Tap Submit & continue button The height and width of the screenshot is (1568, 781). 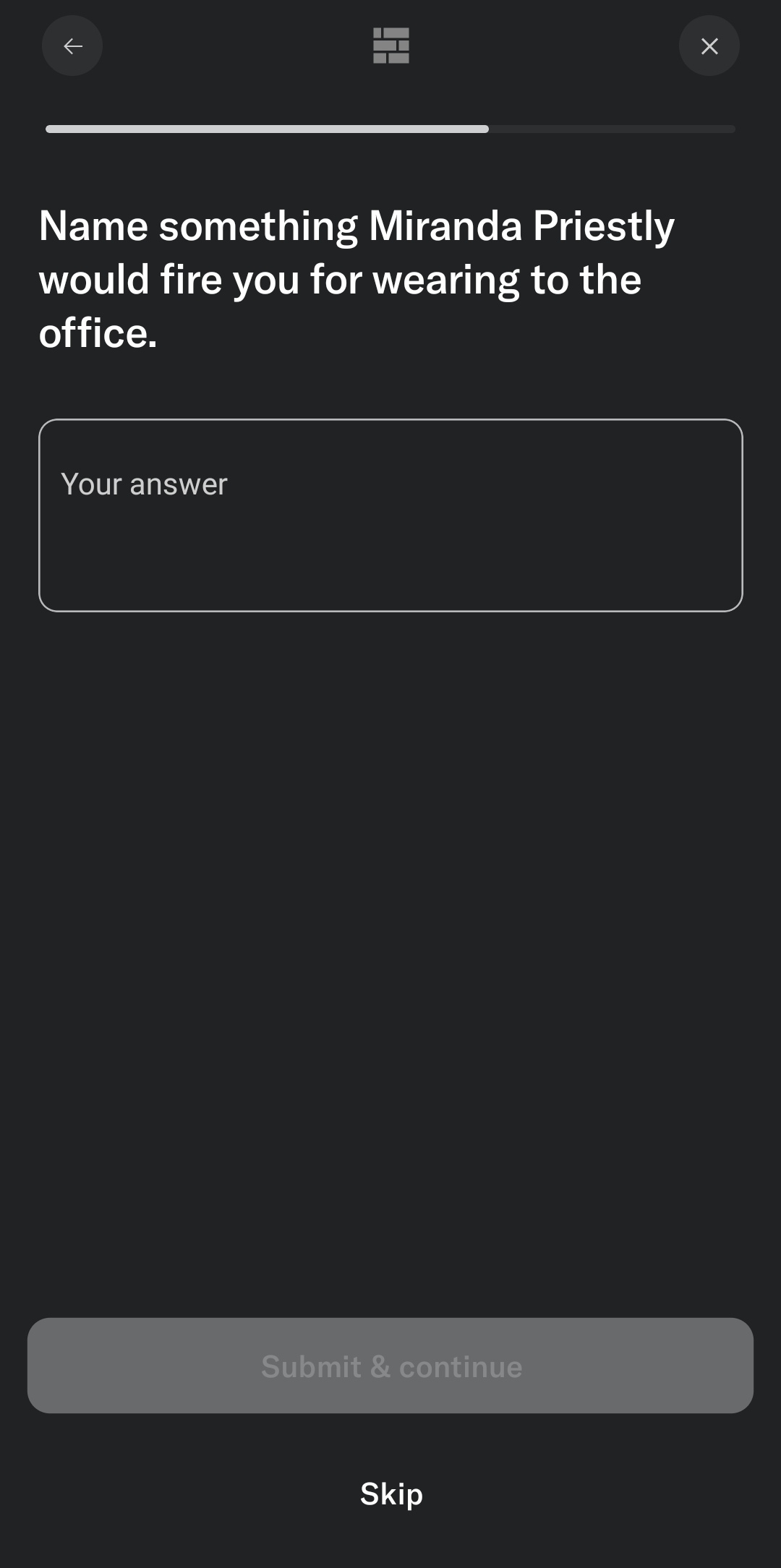390,1366
